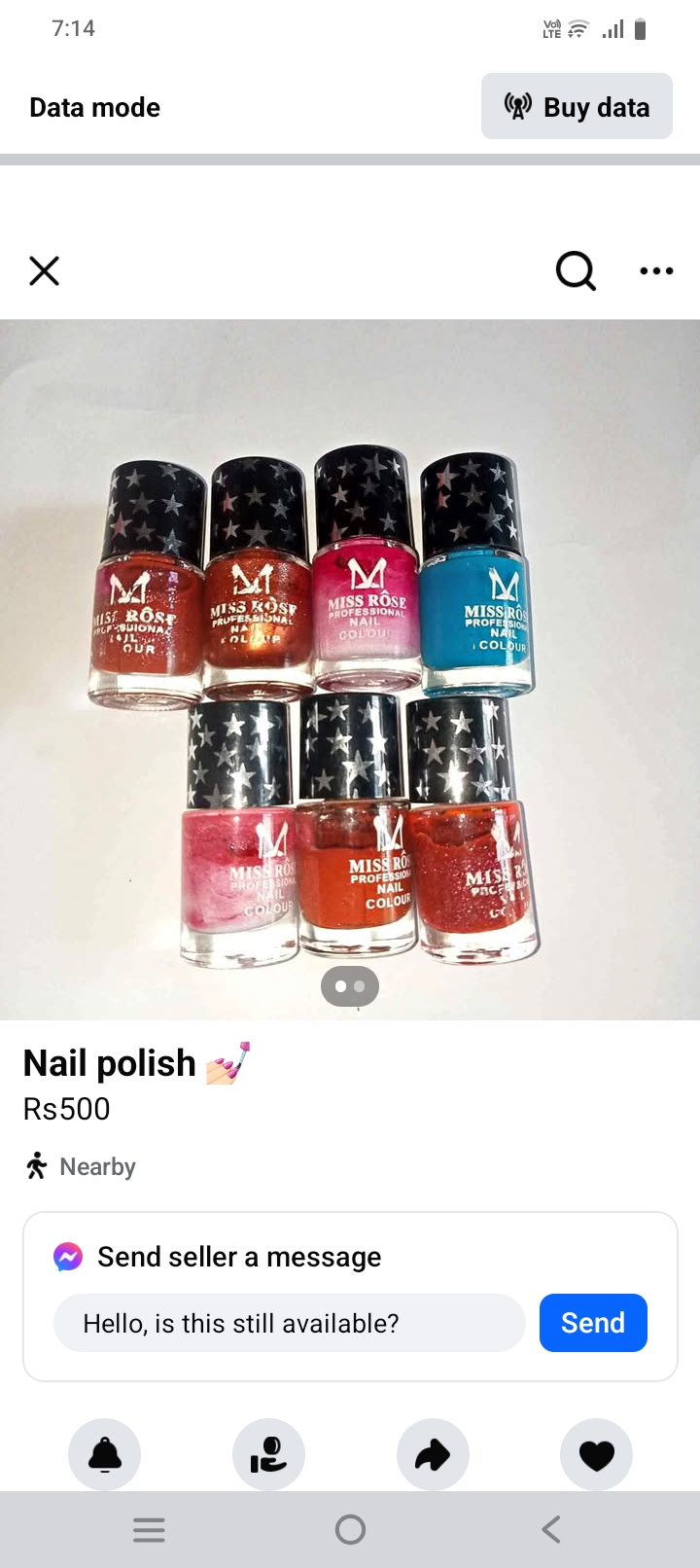Save the listing with the heart icon
Screen dimensions: 700x1568
coord(596,1455)
